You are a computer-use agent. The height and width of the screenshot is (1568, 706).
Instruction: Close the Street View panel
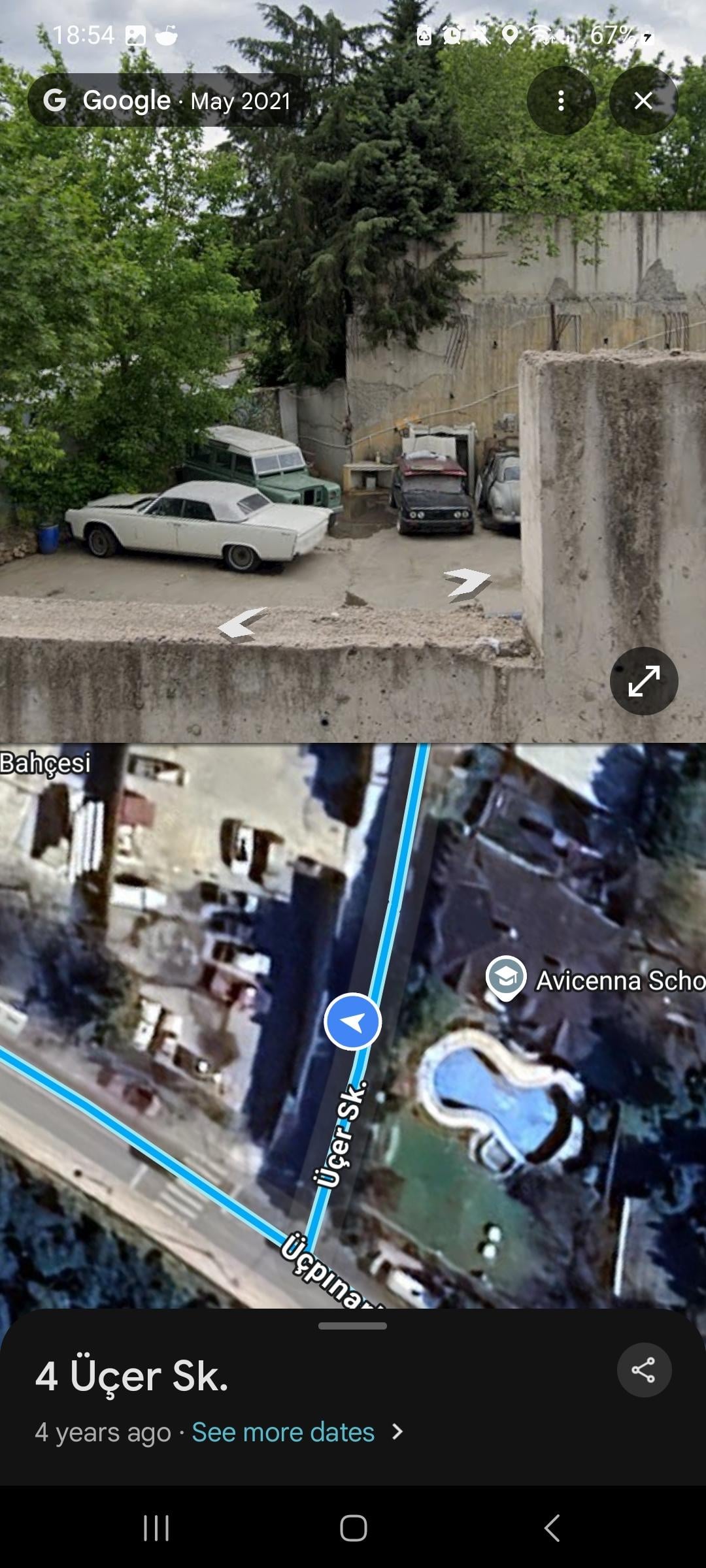tap(643, 101)
